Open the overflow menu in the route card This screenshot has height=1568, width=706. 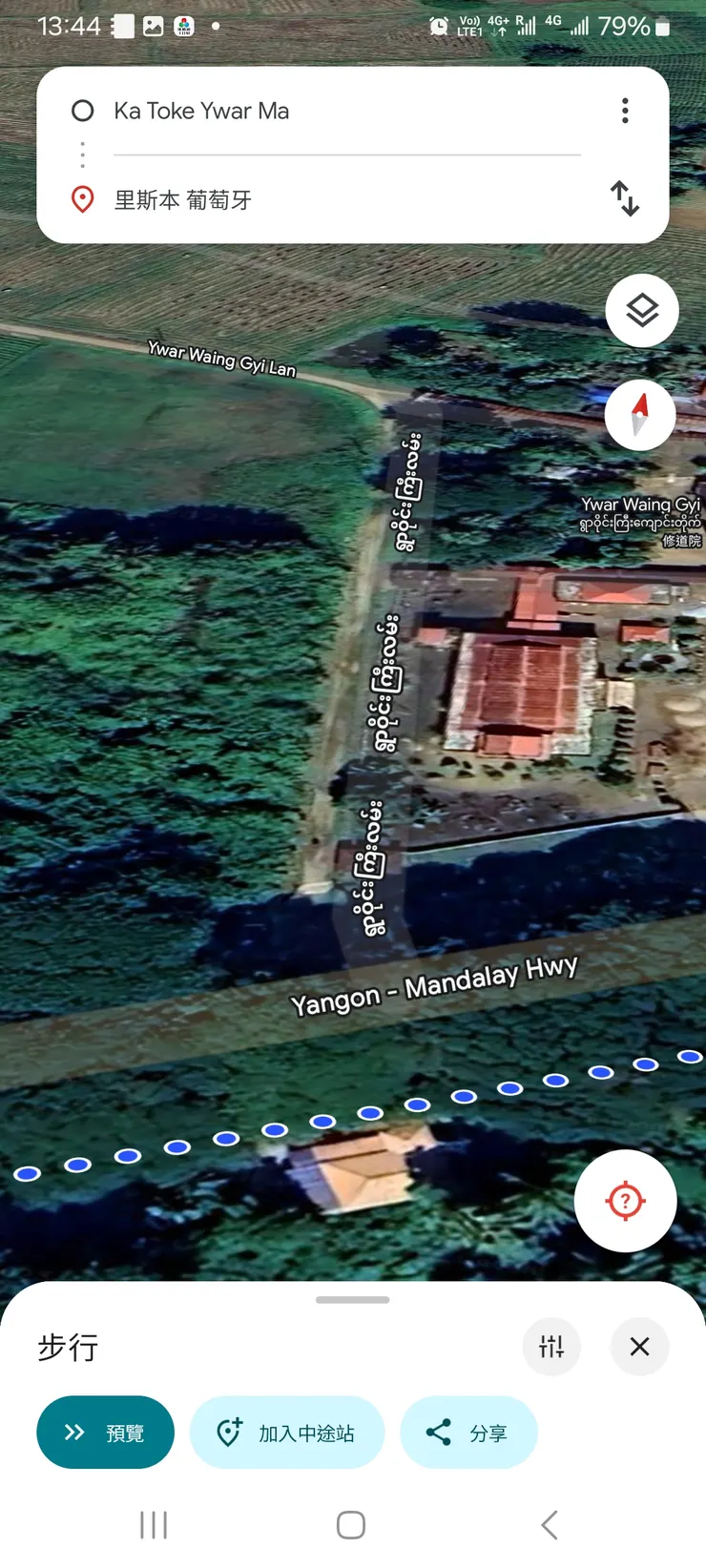625,111
